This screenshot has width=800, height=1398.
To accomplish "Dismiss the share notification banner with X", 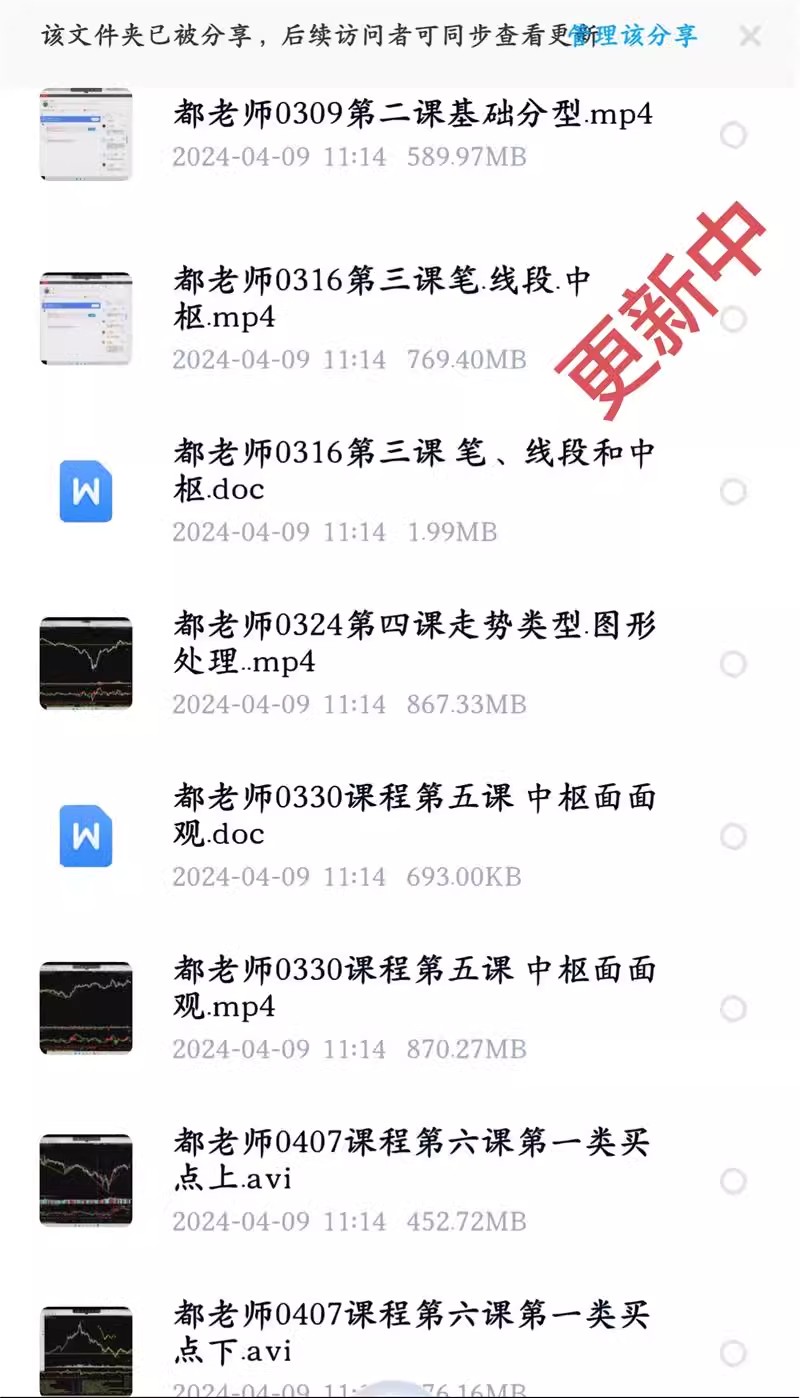I will tap(750, 36).
